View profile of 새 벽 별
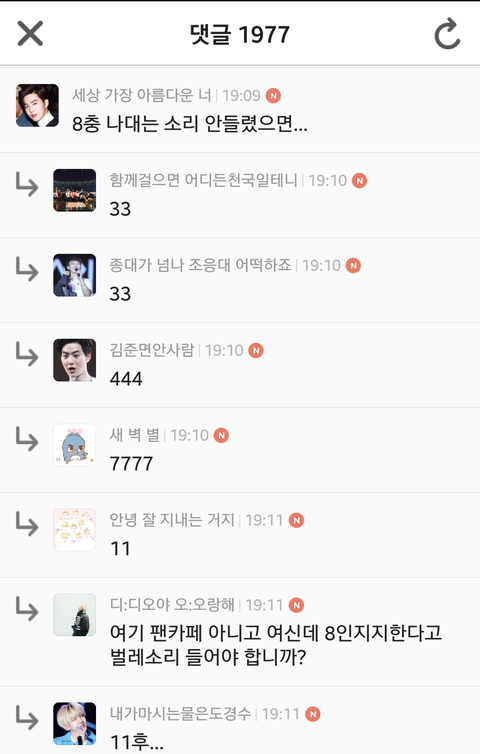The height and width of the screenshot is (754, 480). click(x=75, y=445)
